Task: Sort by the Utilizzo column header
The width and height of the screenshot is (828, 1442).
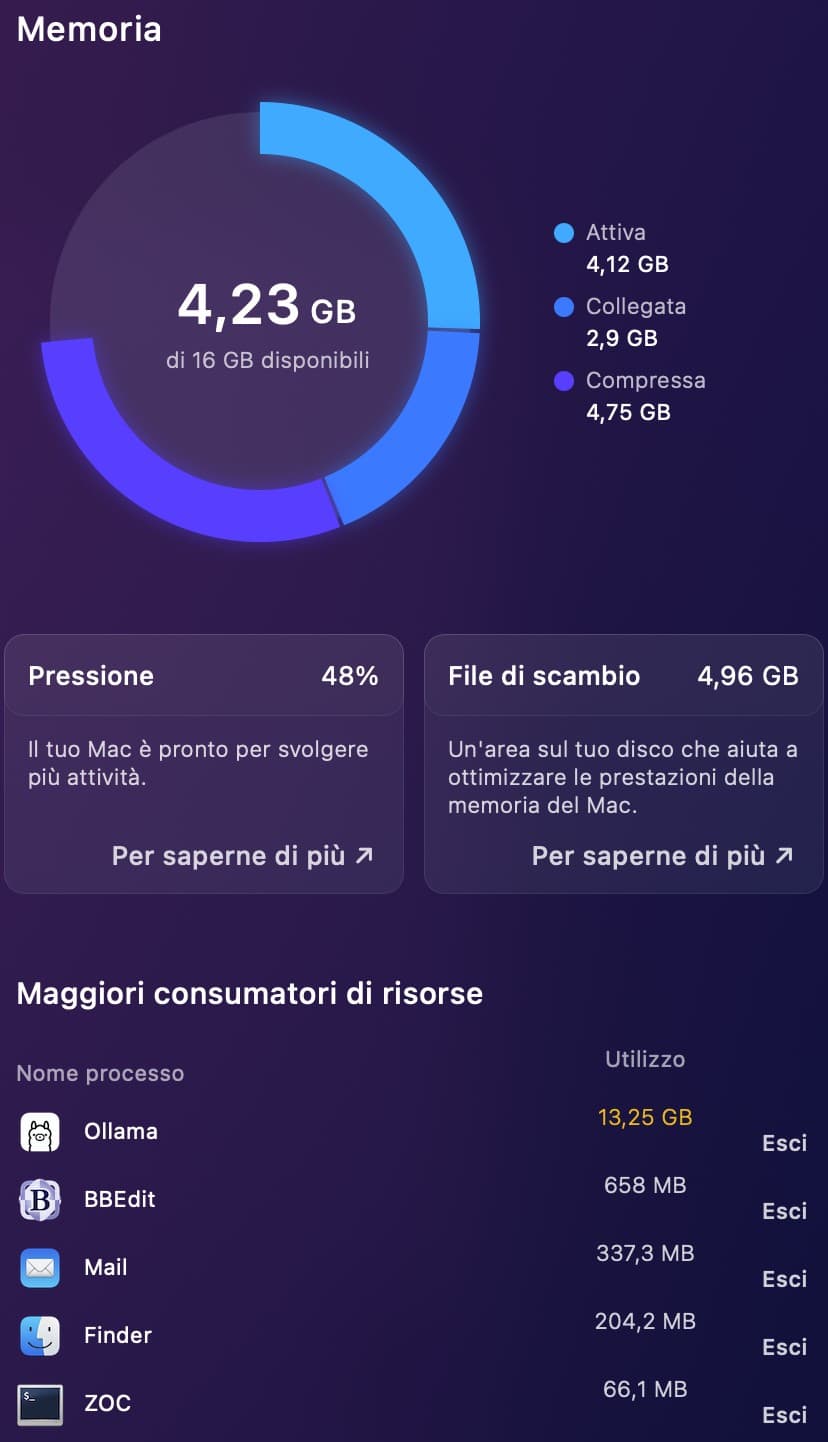Action: 645,1059
